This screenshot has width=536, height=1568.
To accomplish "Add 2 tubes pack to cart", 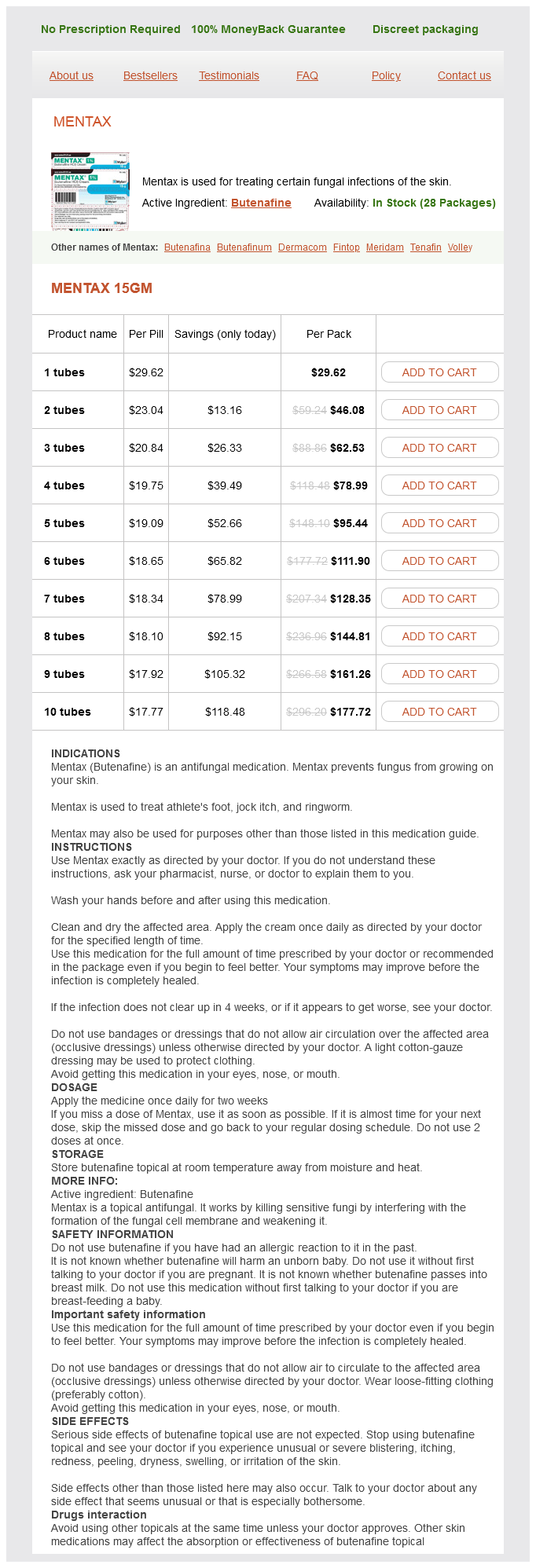I will pos(439,410).
